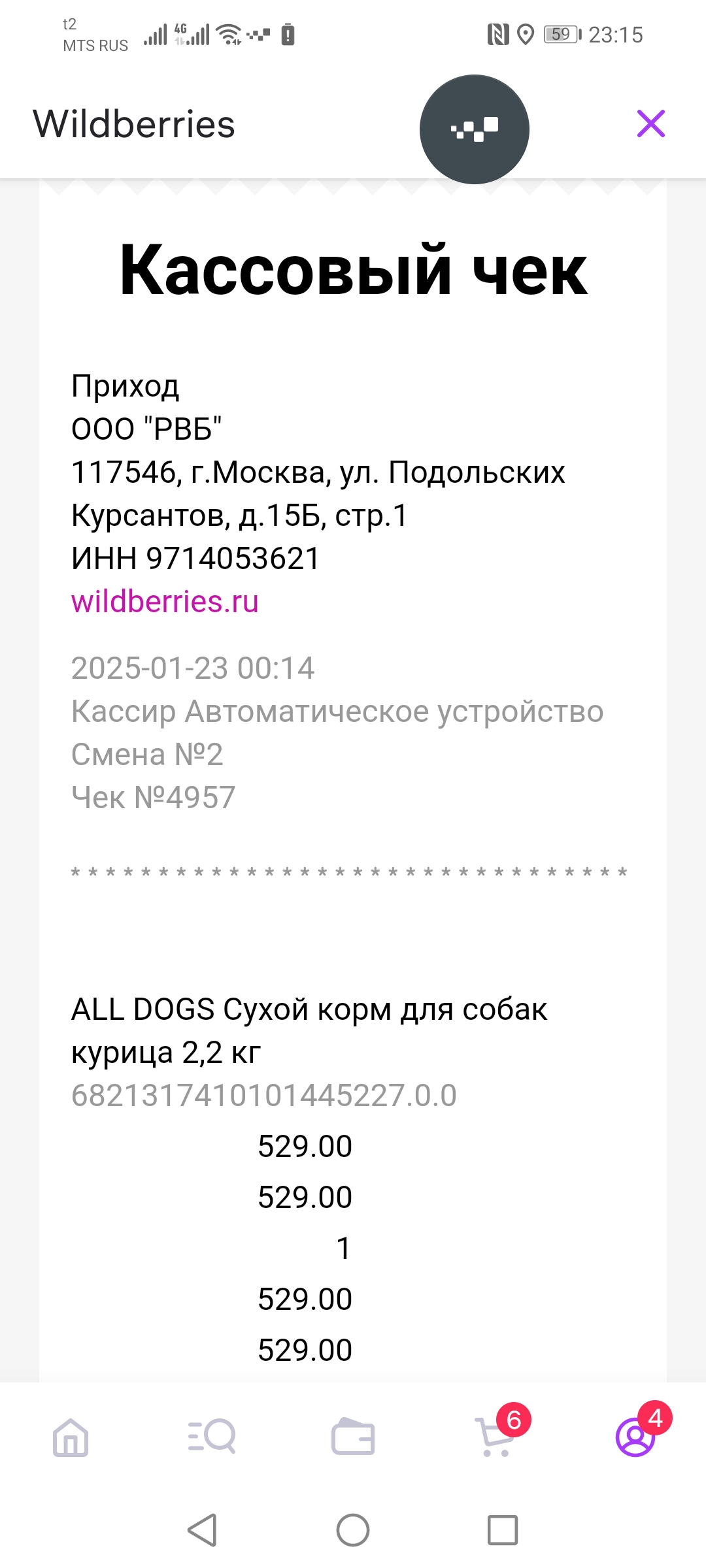The image size is (706, 1568).
Task: Tap the system home button
Action: point(353,1530)
